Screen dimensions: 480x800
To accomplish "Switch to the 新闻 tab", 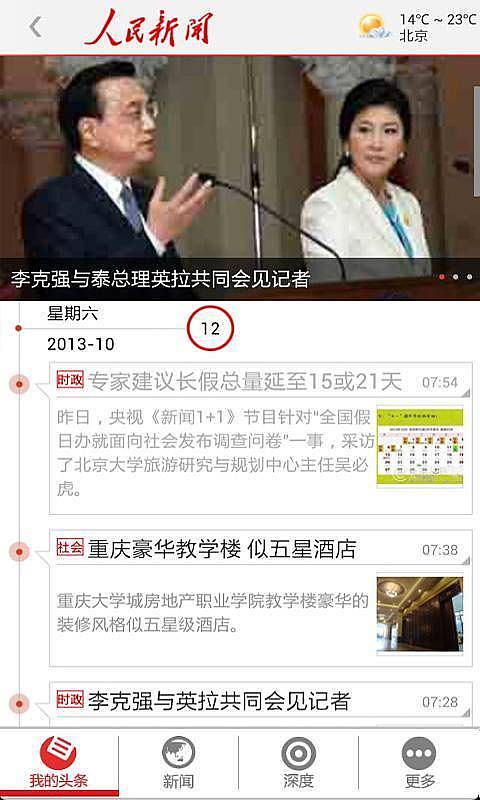I will (178, 764).
